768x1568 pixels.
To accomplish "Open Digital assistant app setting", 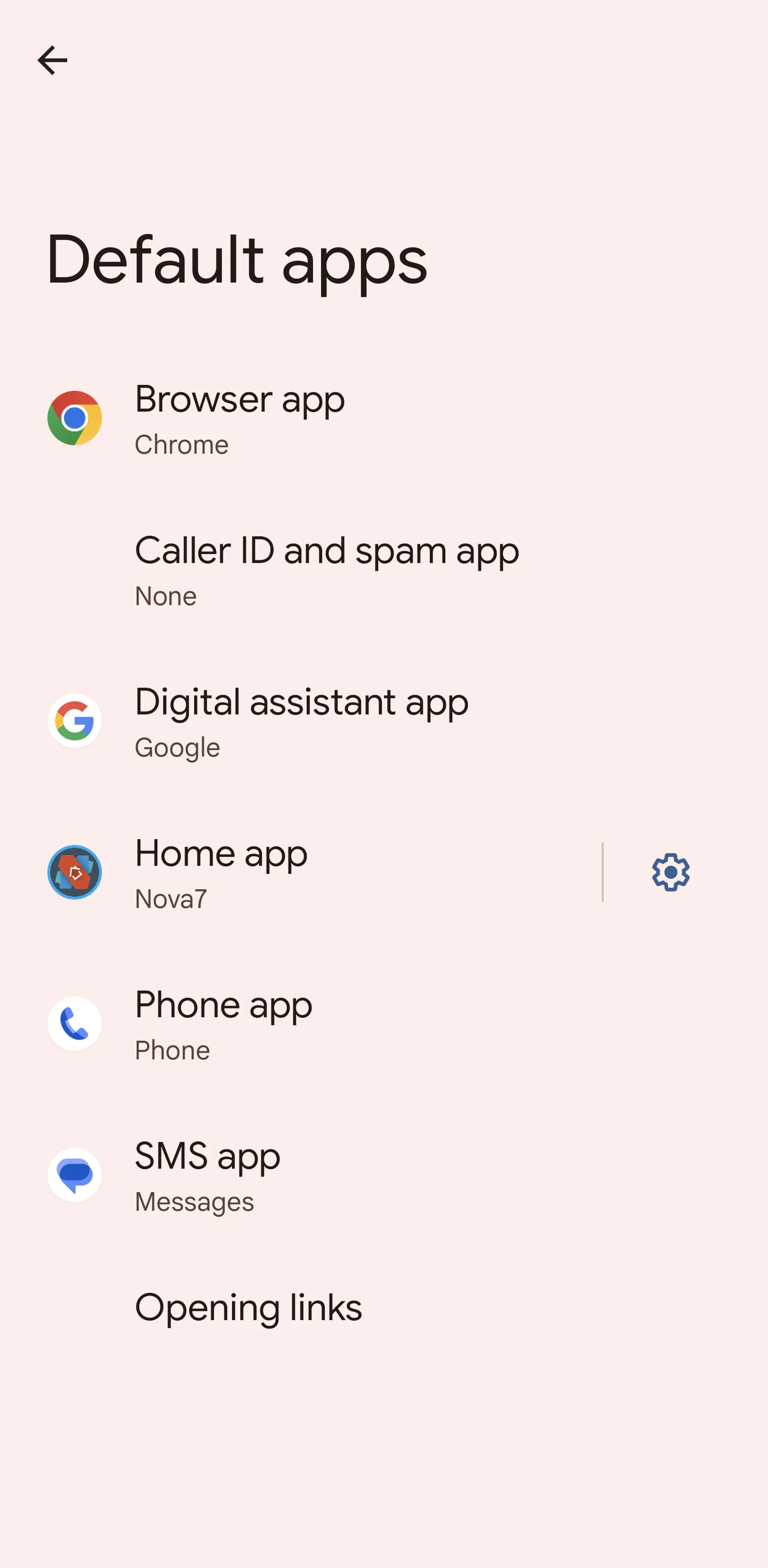I will [384, 721].
